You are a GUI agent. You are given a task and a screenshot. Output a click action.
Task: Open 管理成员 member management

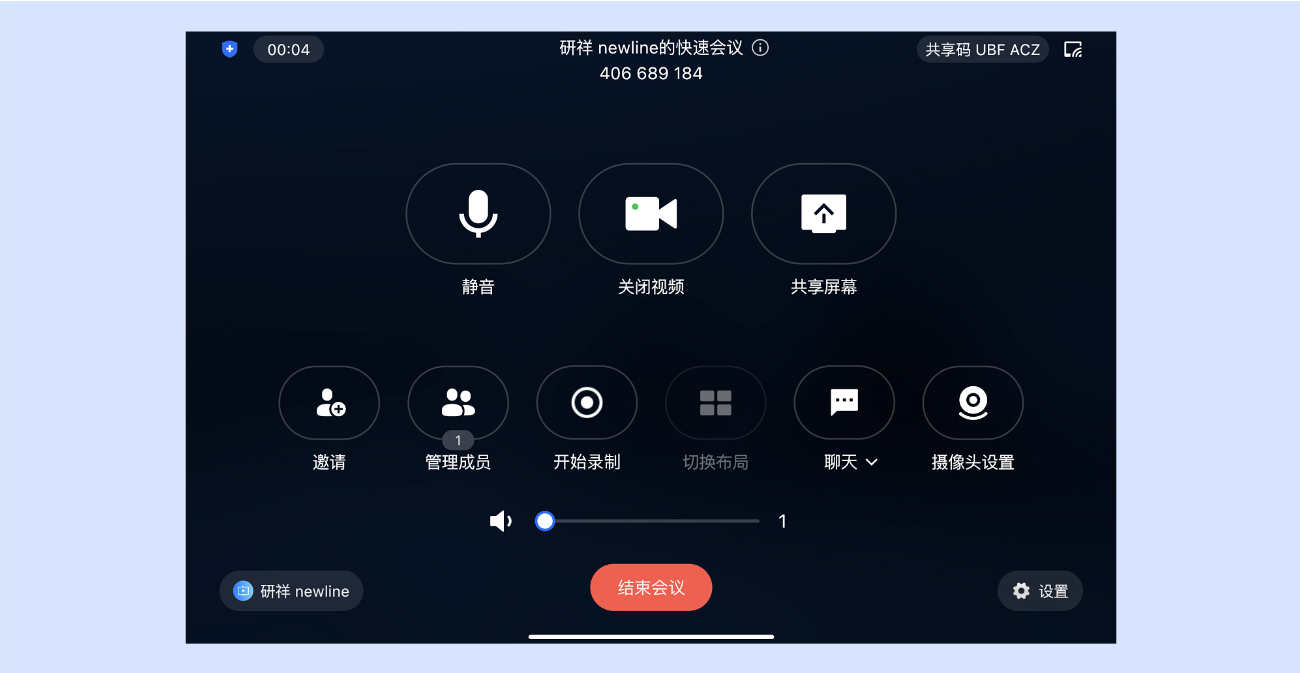tap(458, 403)
